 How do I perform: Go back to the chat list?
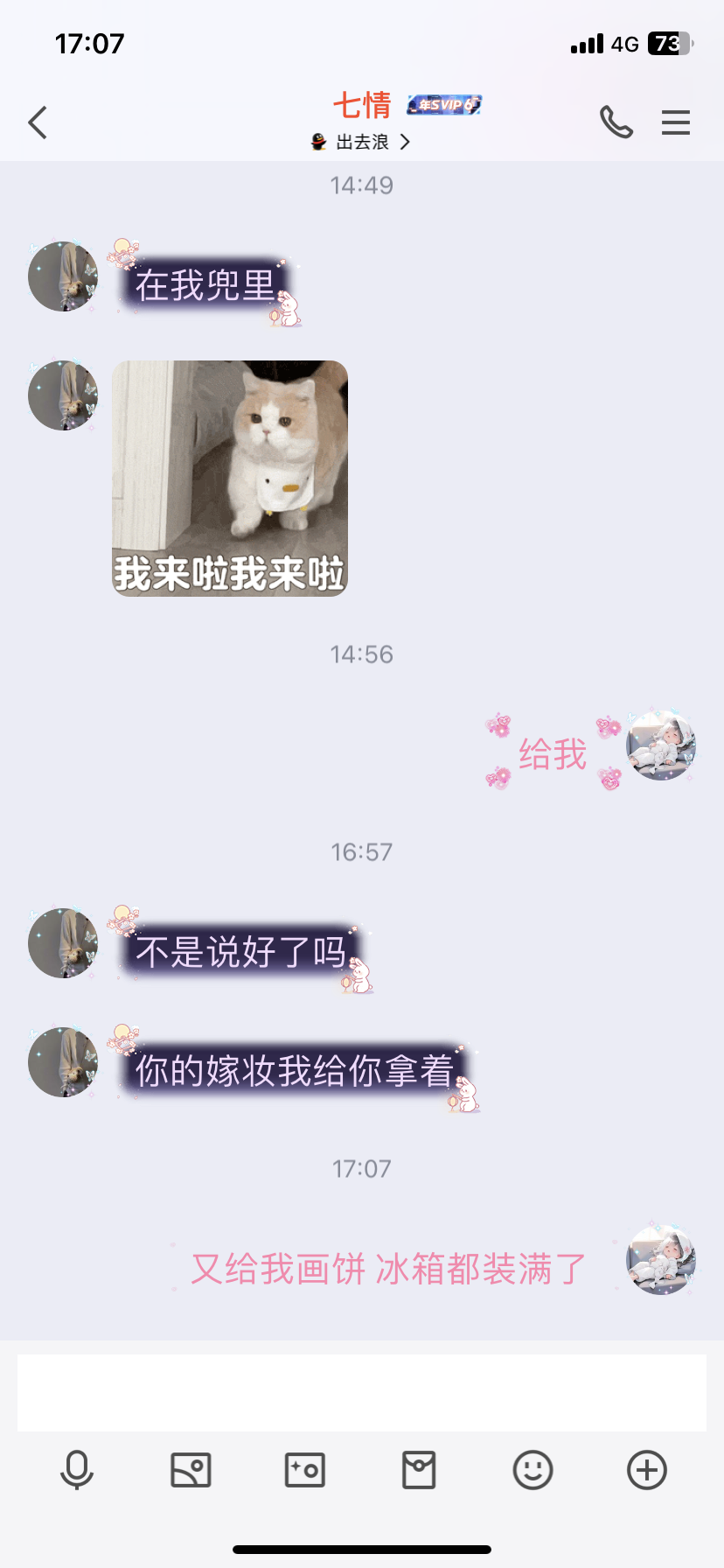38,122
